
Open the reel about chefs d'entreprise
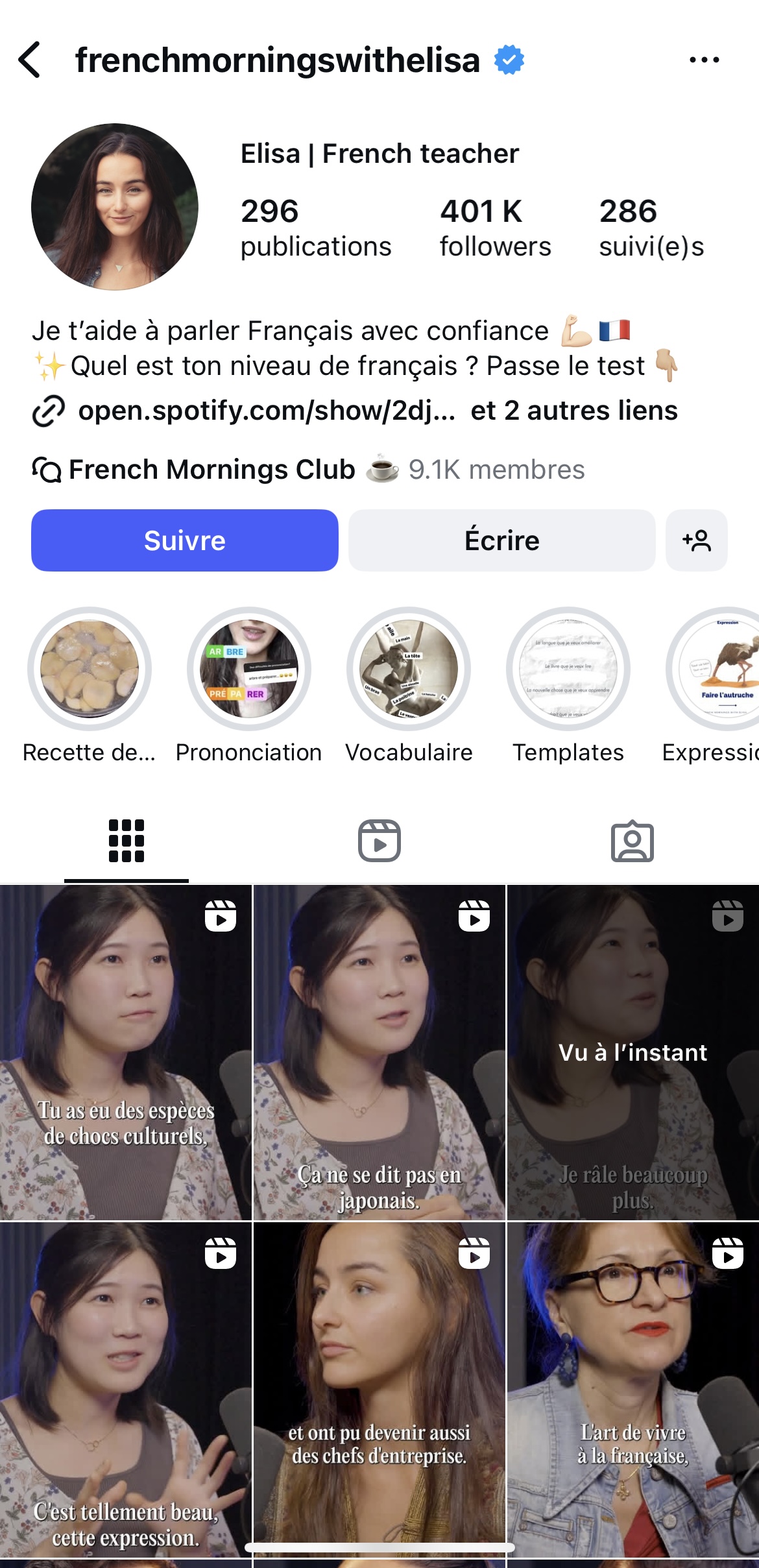(379, 1388)
